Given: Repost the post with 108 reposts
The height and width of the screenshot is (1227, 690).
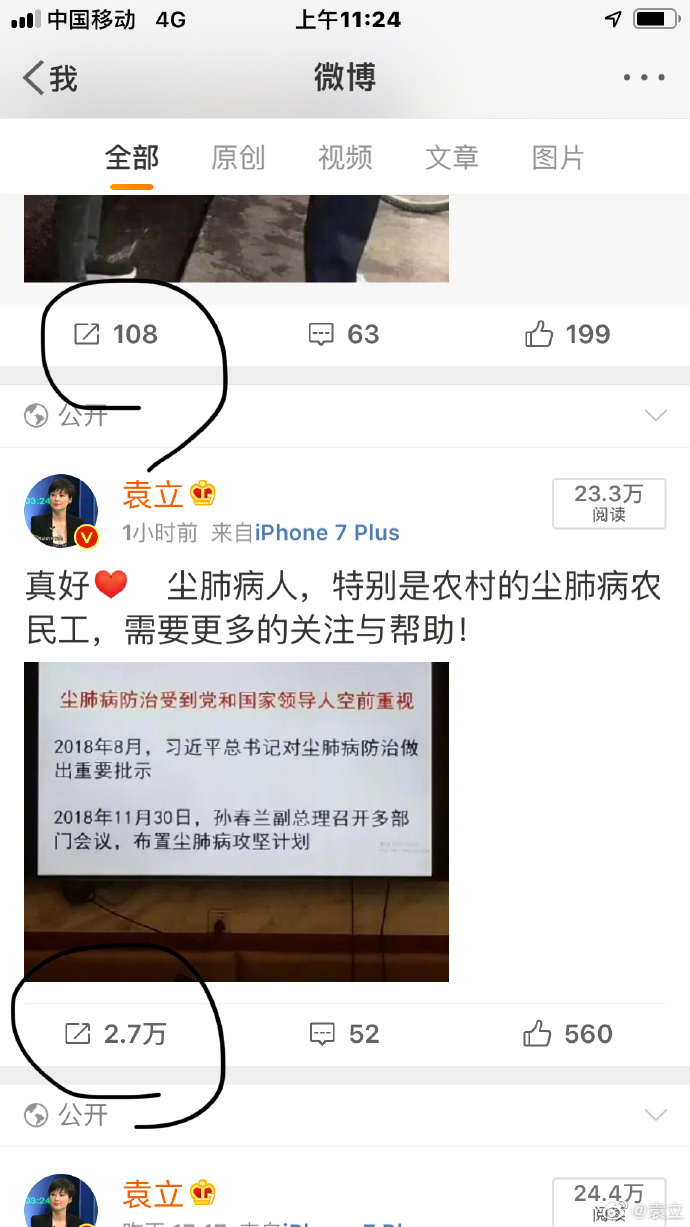Looking at the screenshot, I should point(116,334).
